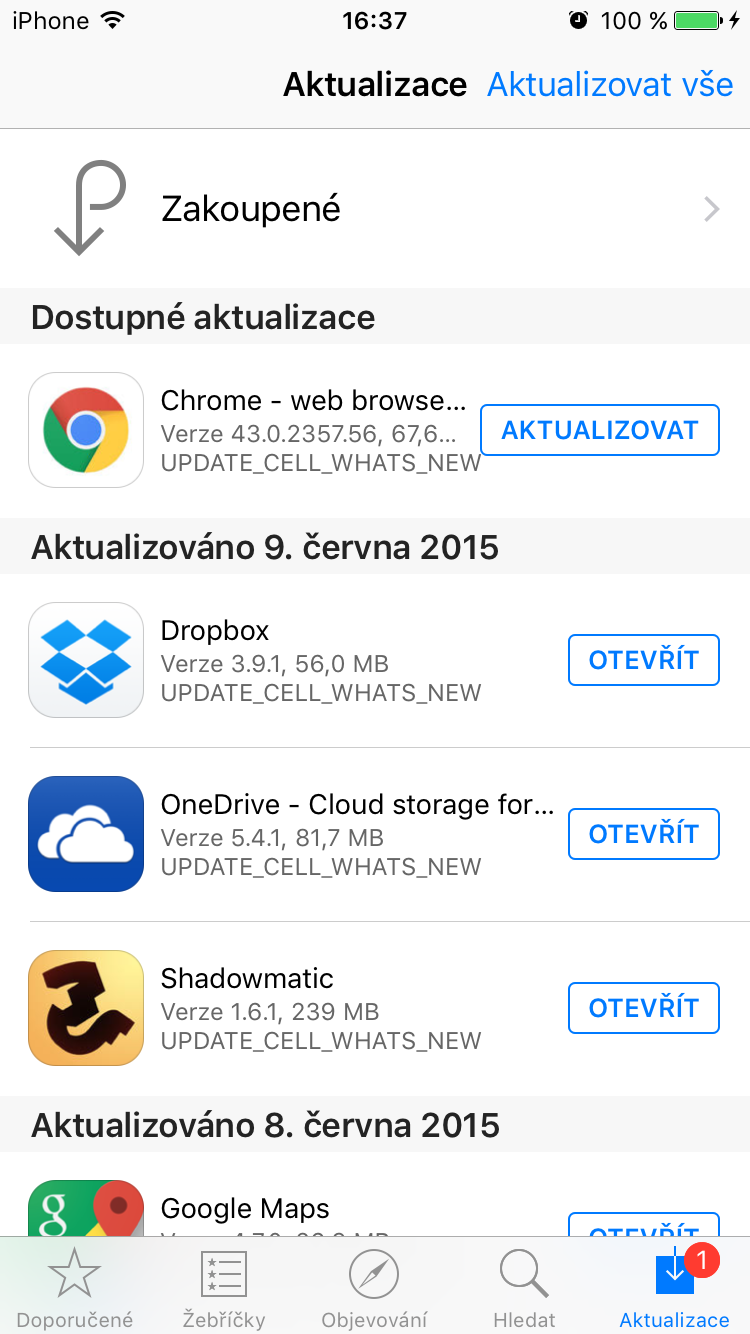Image resolution: width=750 pixels, height=1334 pixels.
Task: Switch to the Žebříčky tab
Action: click(x=224, y=1290)
